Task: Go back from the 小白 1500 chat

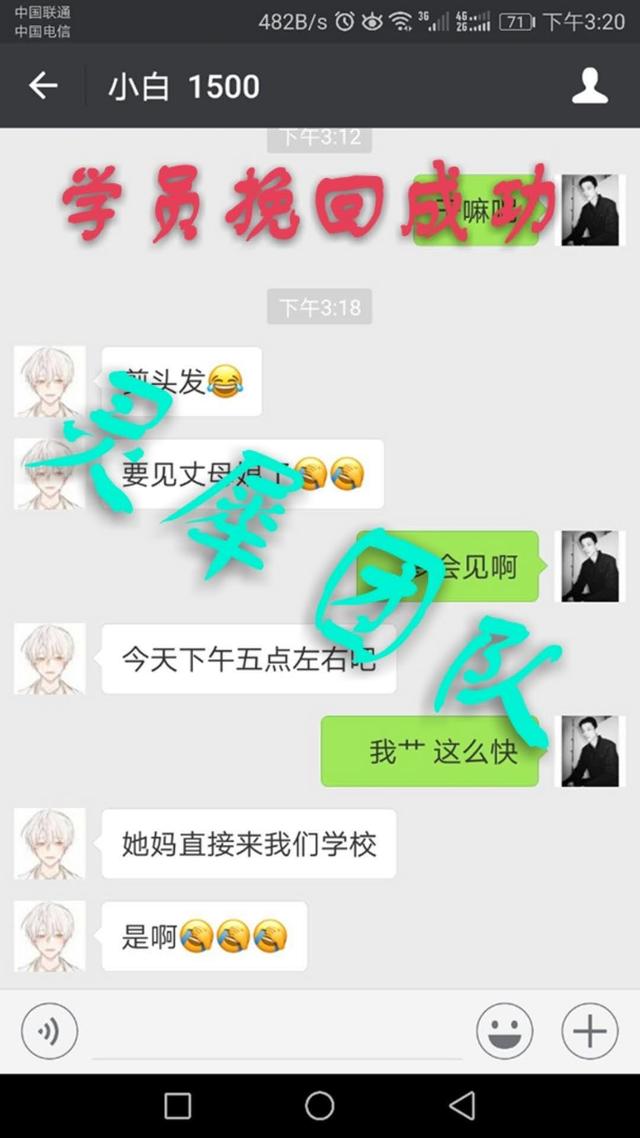Action: 43,86
